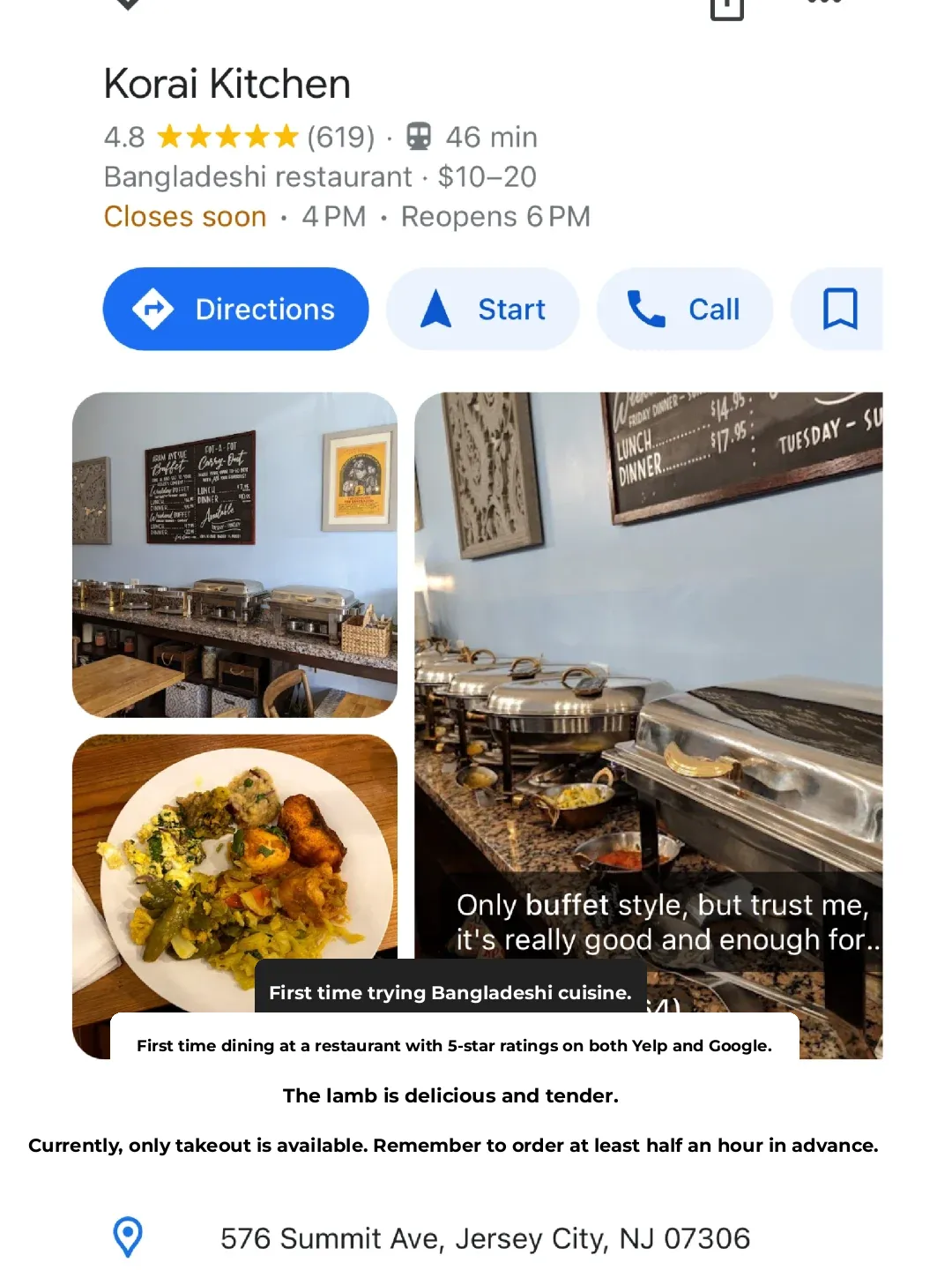952x1270 pixels.
Task: Open the 619 reviews list
Action: point(339,137)
